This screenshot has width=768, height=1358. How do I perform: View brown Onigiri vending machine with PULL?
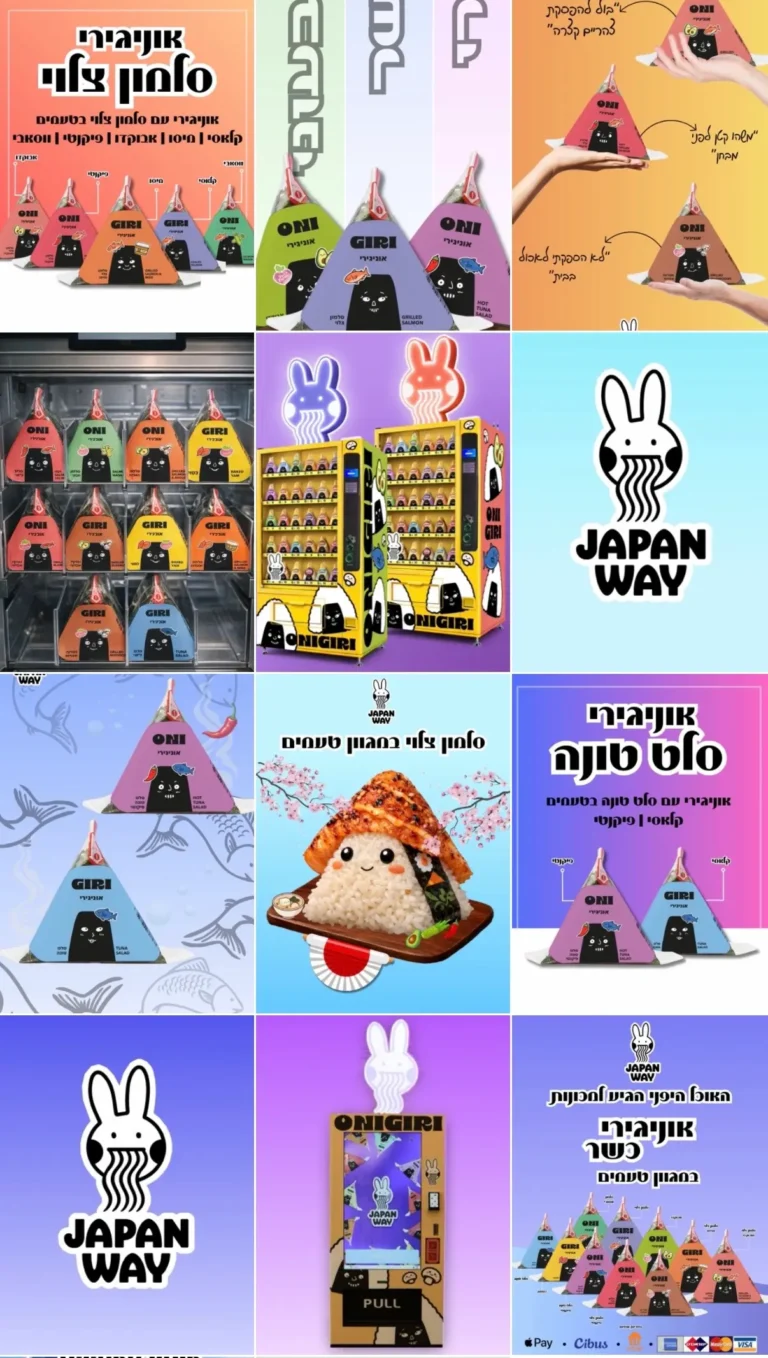point(383,1185)
